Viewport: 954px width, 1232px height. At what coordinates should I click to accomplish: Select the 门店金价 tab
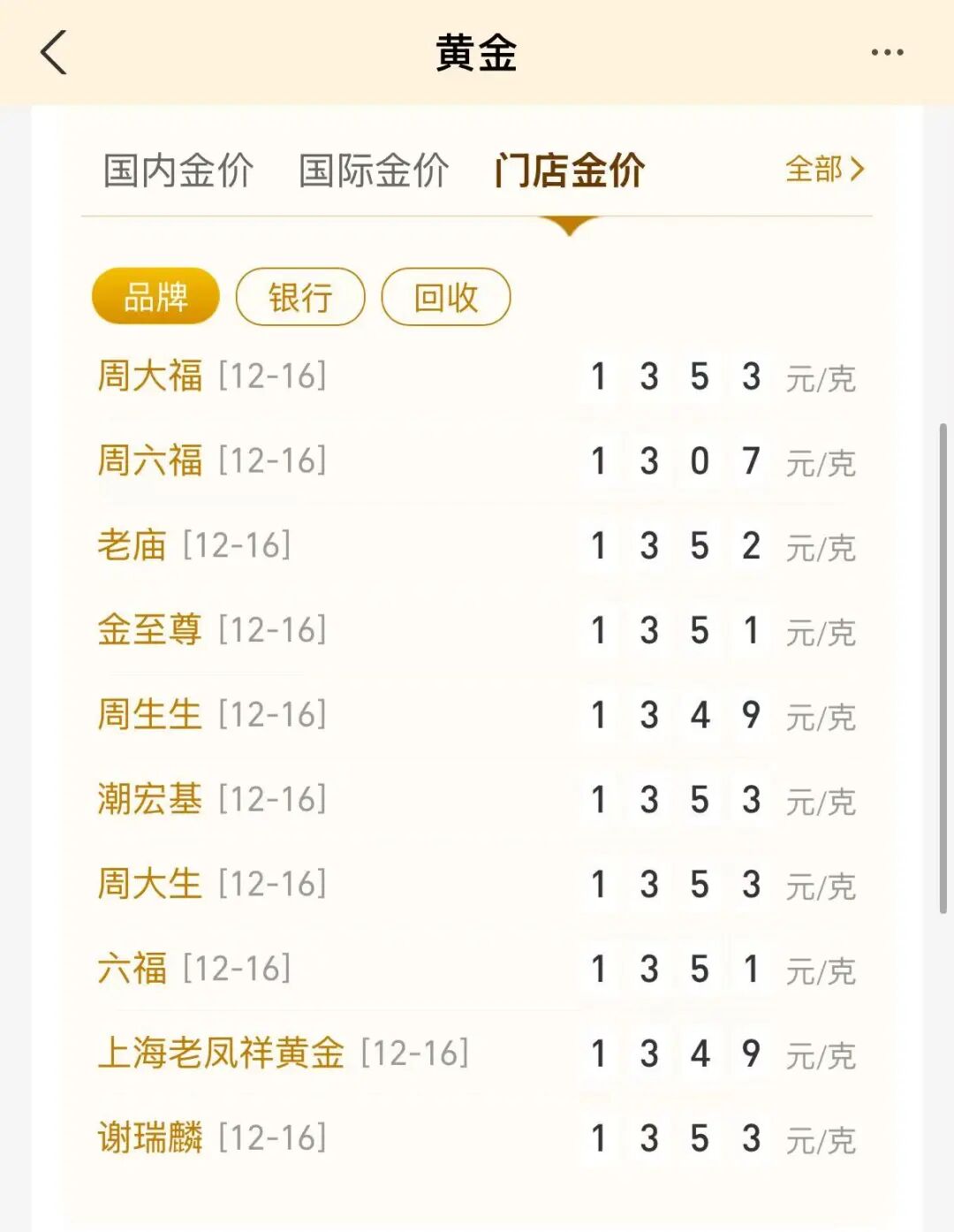[x=570, y=171]
